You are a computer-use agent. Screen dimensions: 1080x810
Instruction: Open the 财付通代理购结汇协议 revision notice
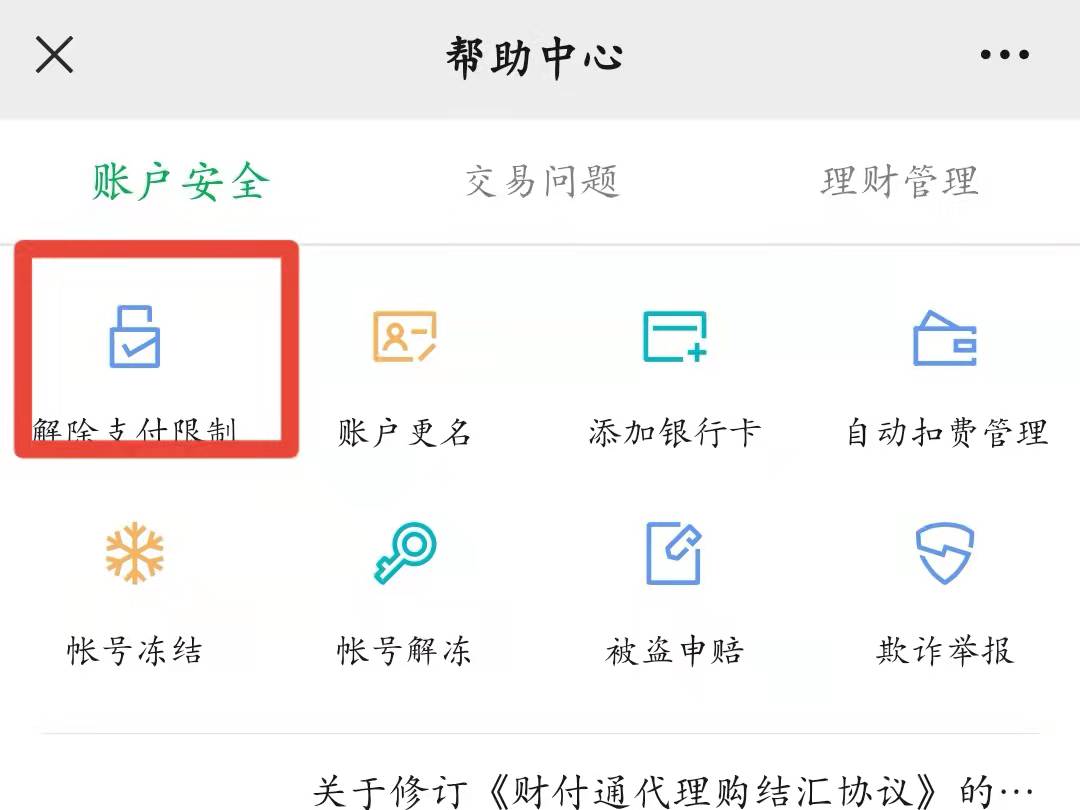coord(670,790)
